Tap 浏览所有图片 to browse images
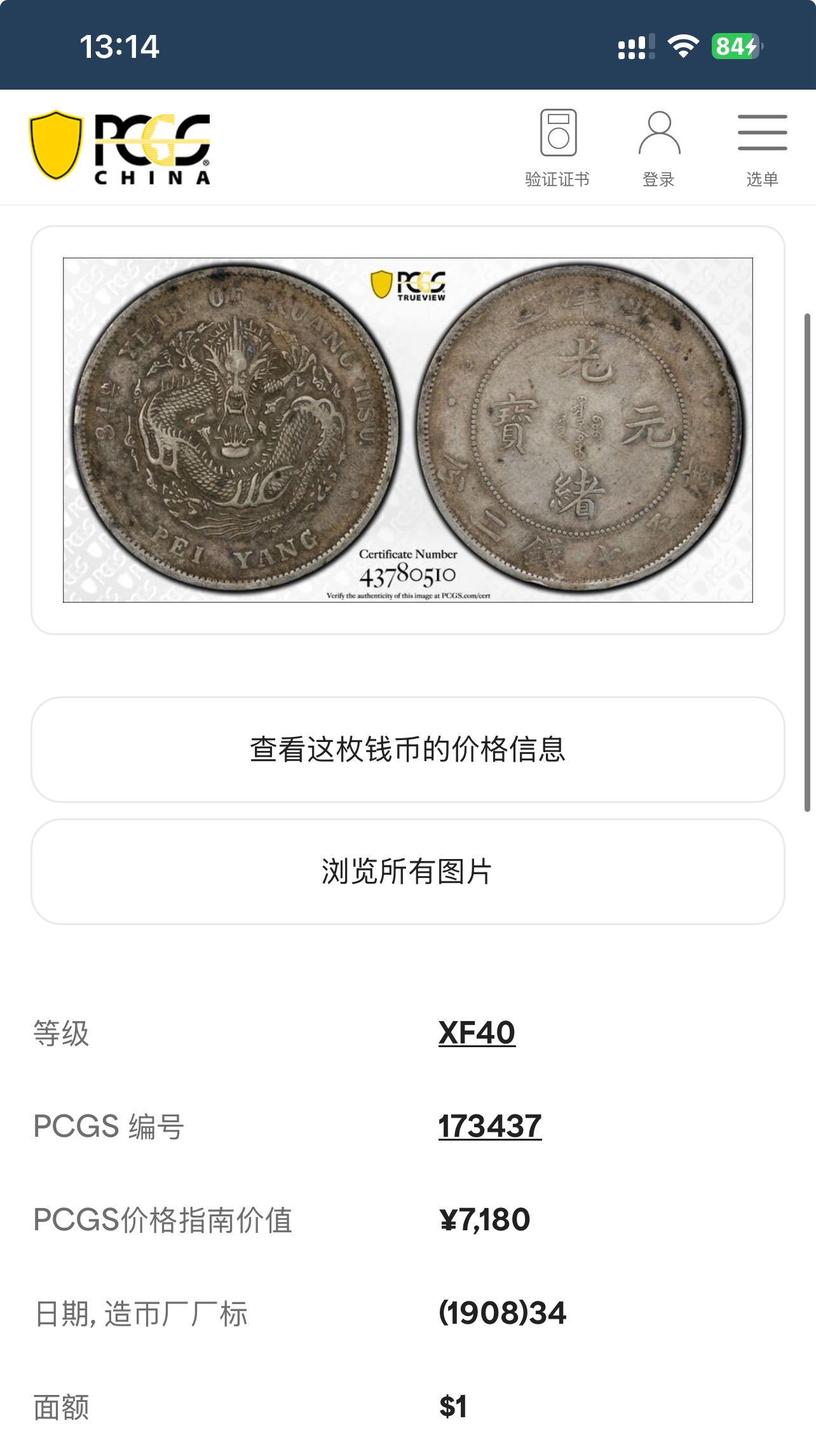Image resolution: width=816 pixels, height=1456 pixels. click(x=408, y=872)
